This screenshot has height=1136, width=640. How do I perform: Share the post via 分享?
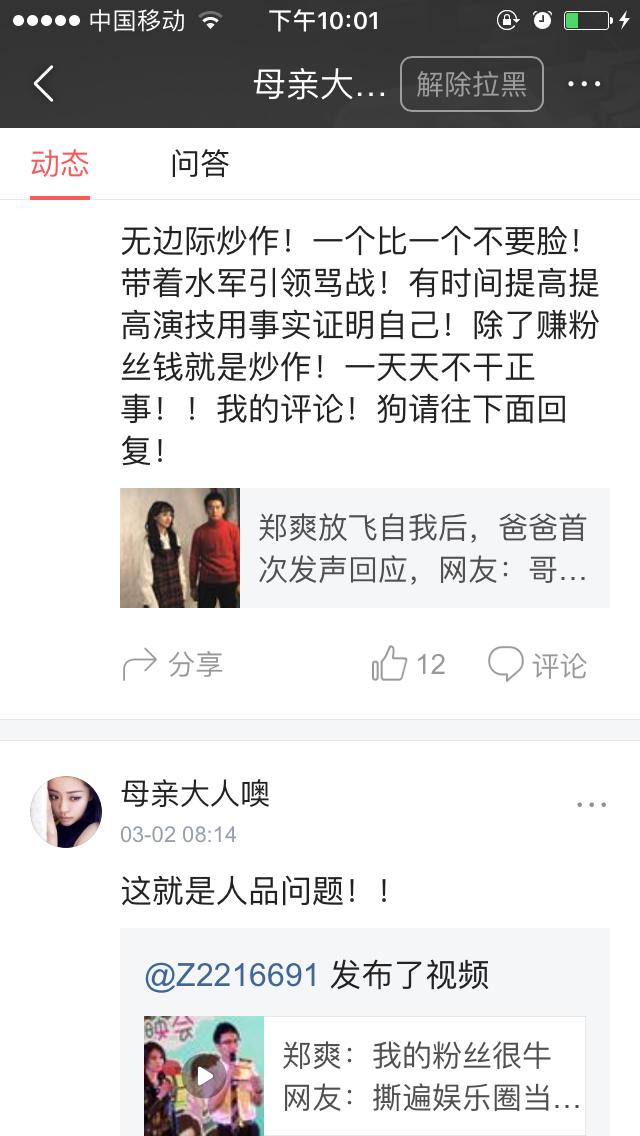coord(172,664)
